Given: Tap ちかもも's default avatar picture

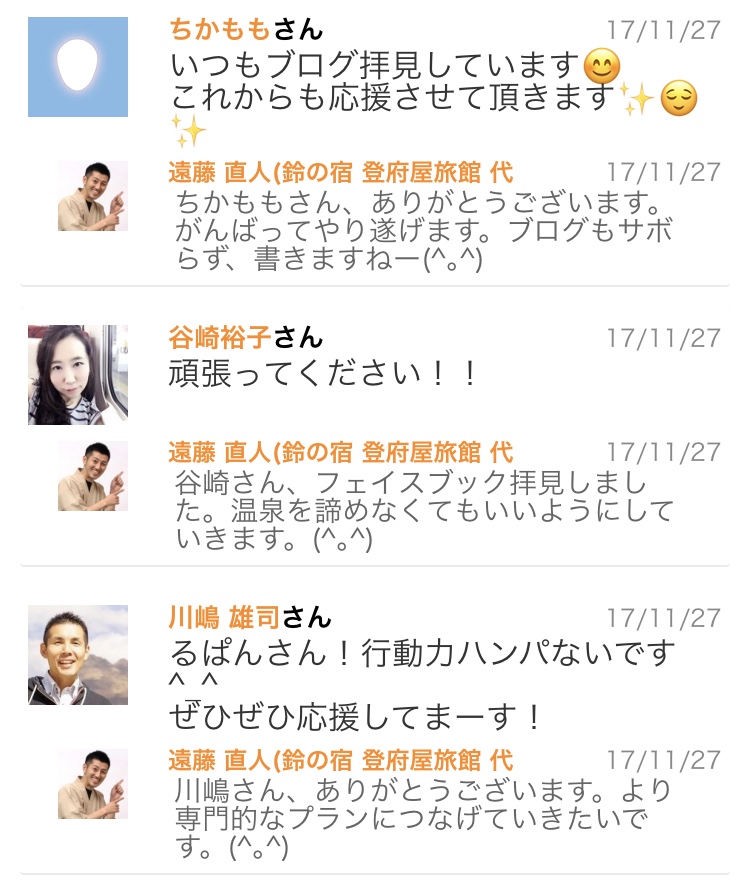Looking at the screenshot, I should click(x=78, y=67).
